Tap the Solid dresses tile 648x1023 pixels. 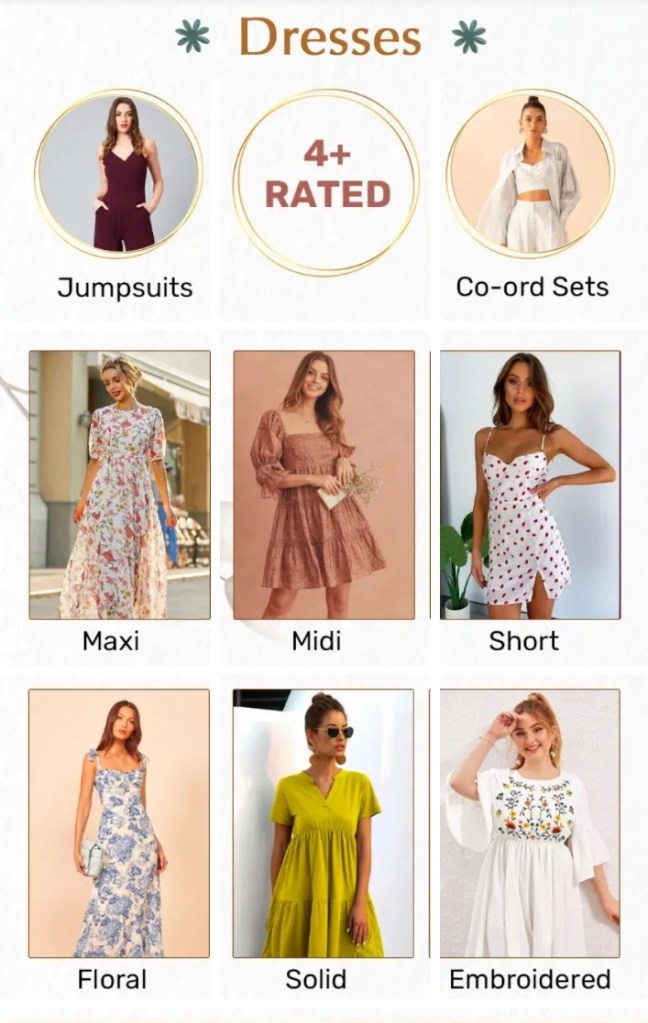click(324, 823)
